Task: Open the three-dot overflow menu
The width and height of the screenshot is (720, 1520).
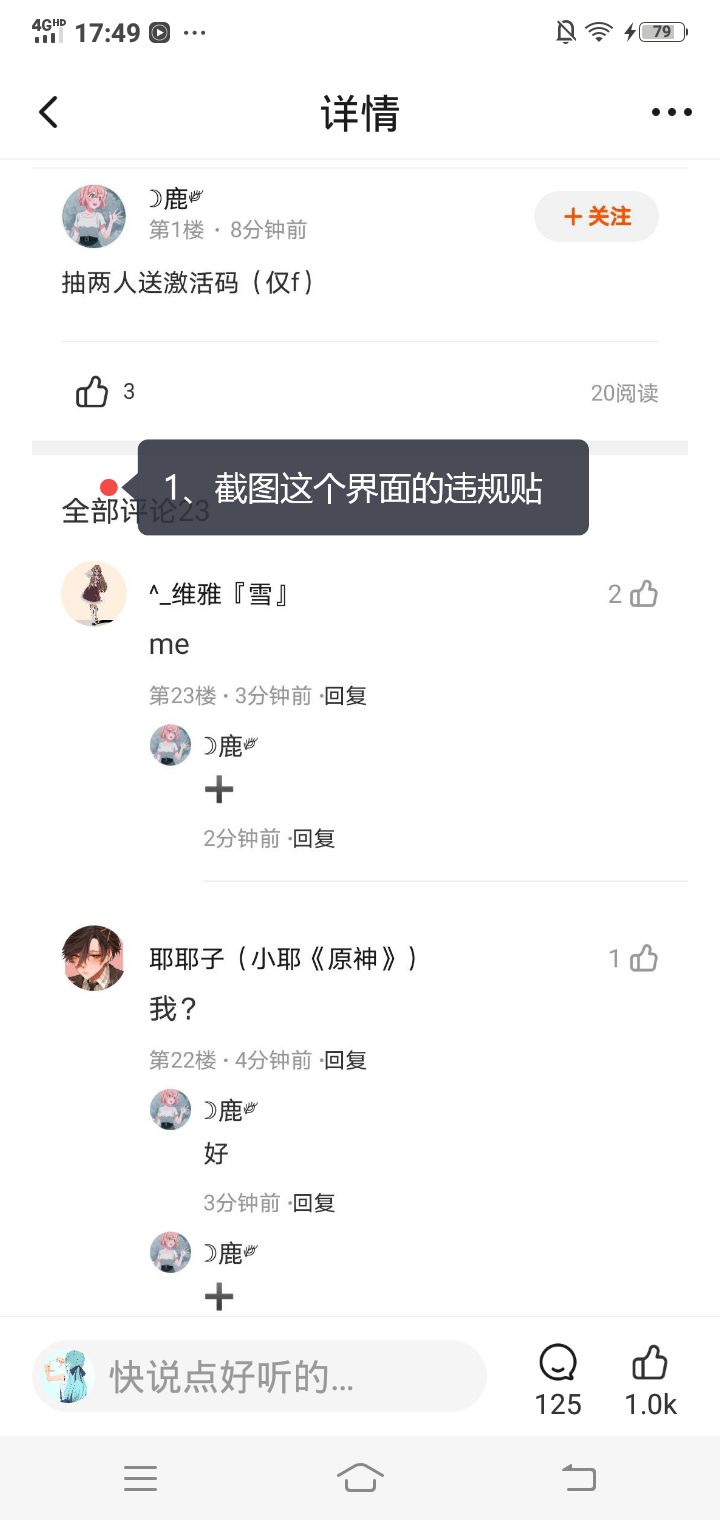Action: (x=671, y=112)
